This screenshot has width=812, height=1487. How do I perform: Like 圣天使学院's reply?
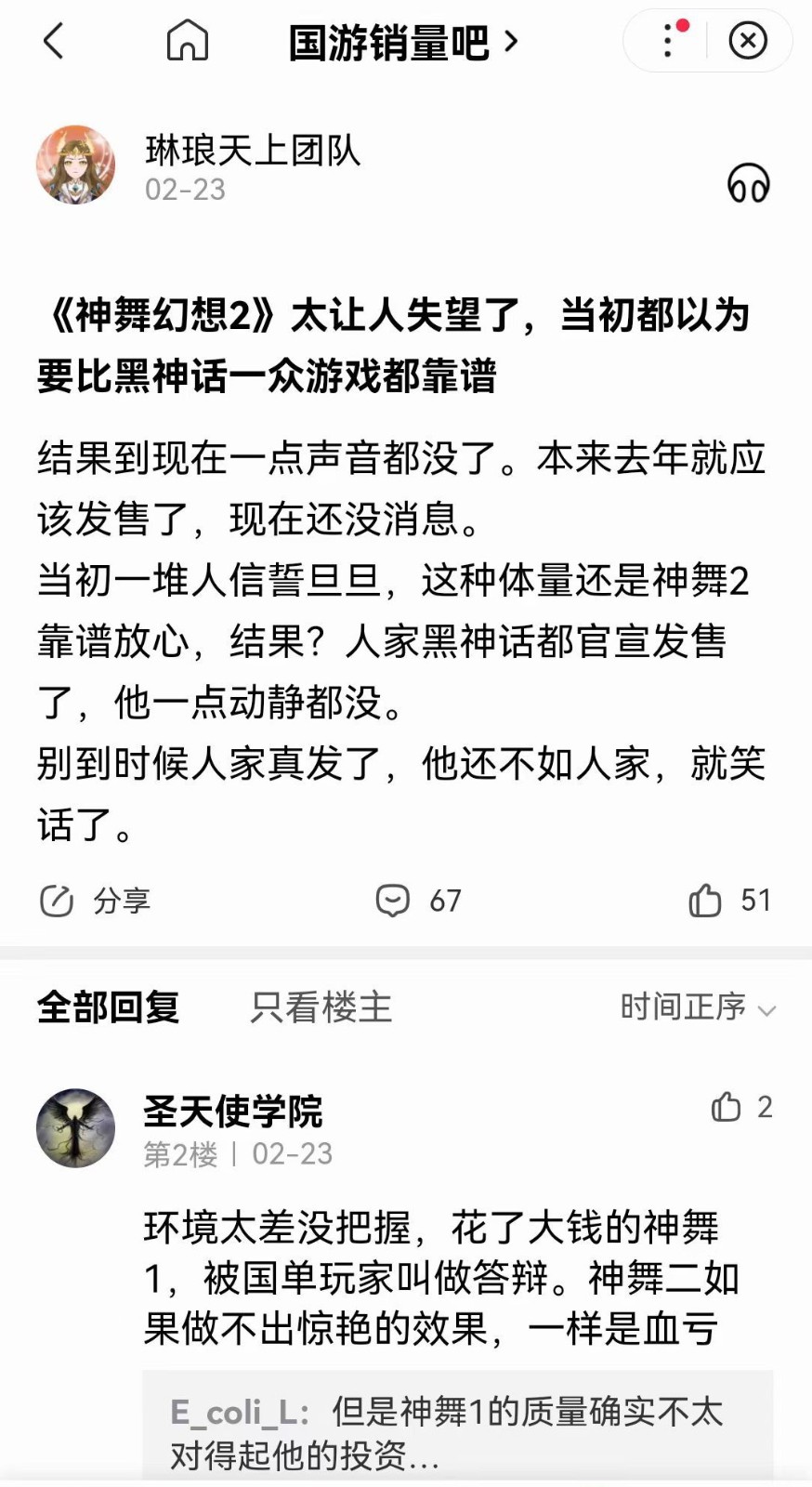740,1107
